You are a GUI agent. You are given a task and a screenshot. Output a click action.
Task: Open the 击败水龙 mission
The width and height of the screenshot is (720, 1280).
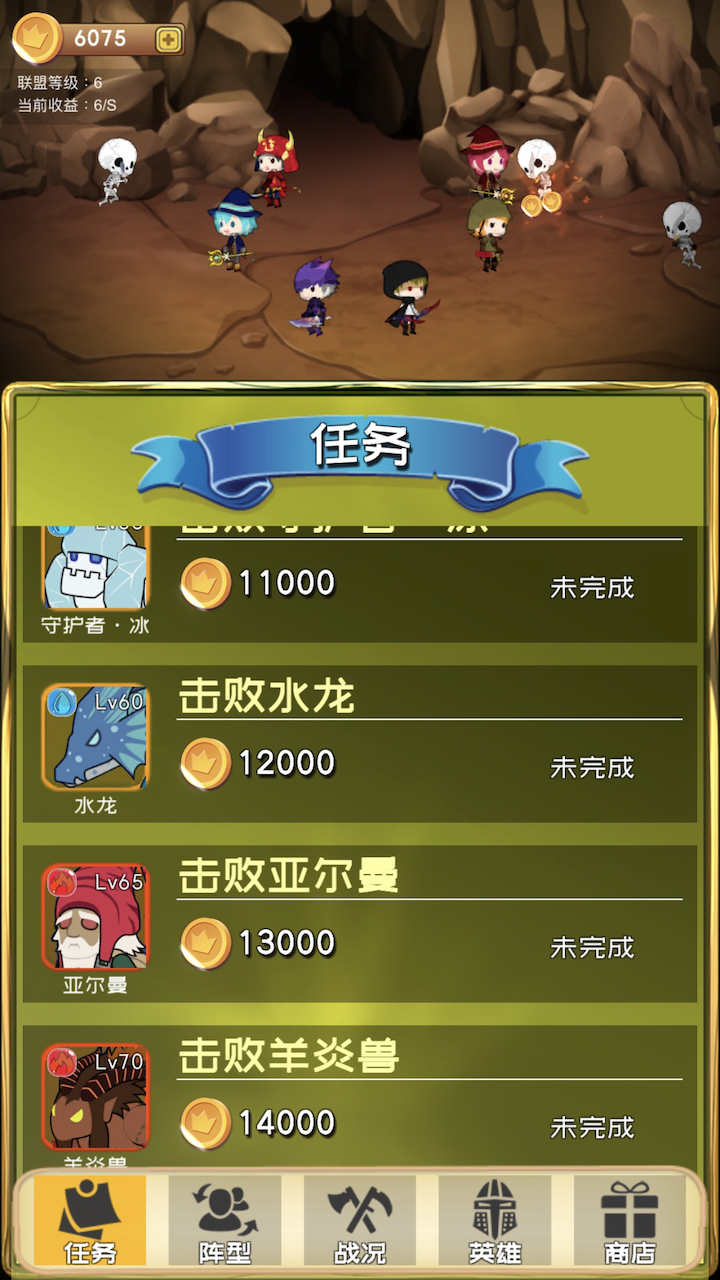tap(360, 744)
